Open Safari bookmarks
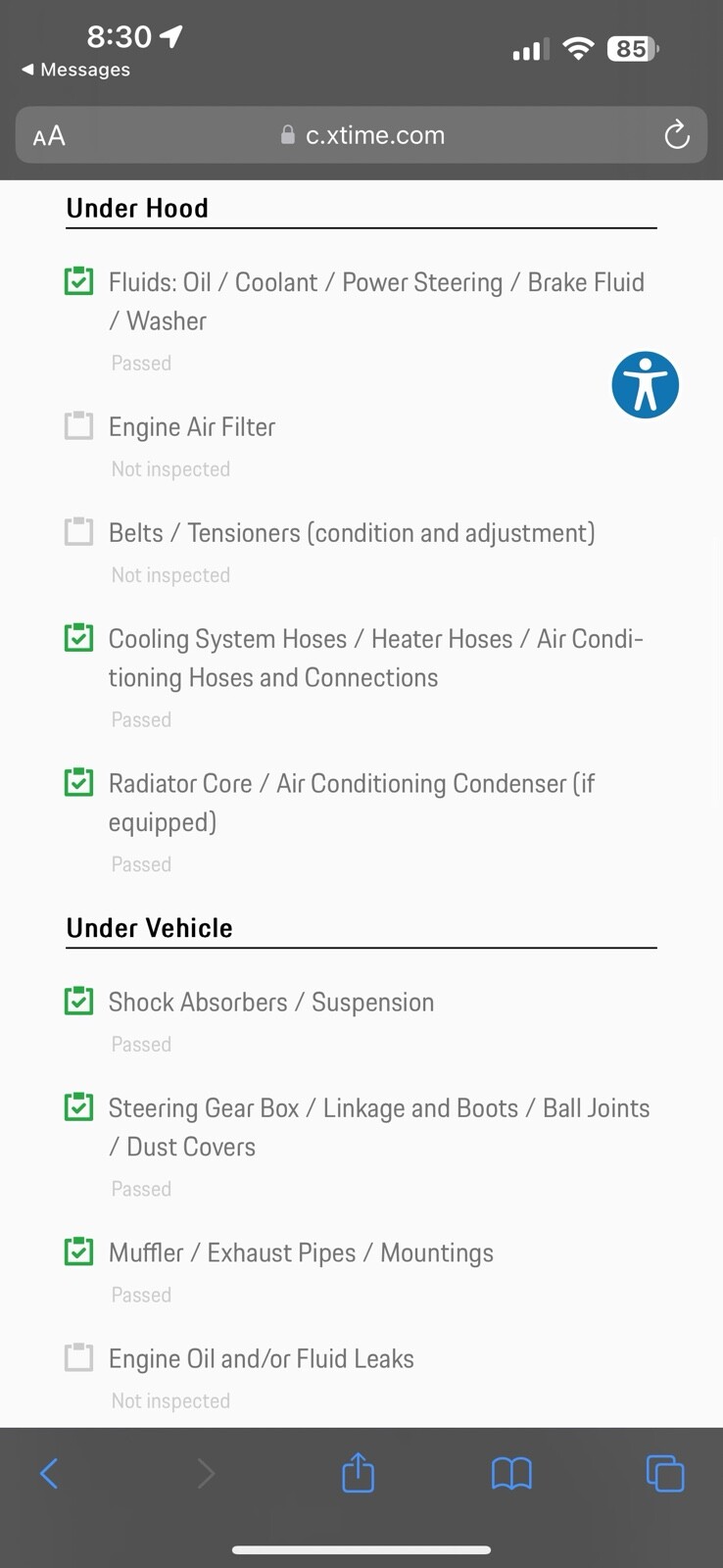Image resolution: width=723 pixels, height=1568 pixels. [511, 1473]
